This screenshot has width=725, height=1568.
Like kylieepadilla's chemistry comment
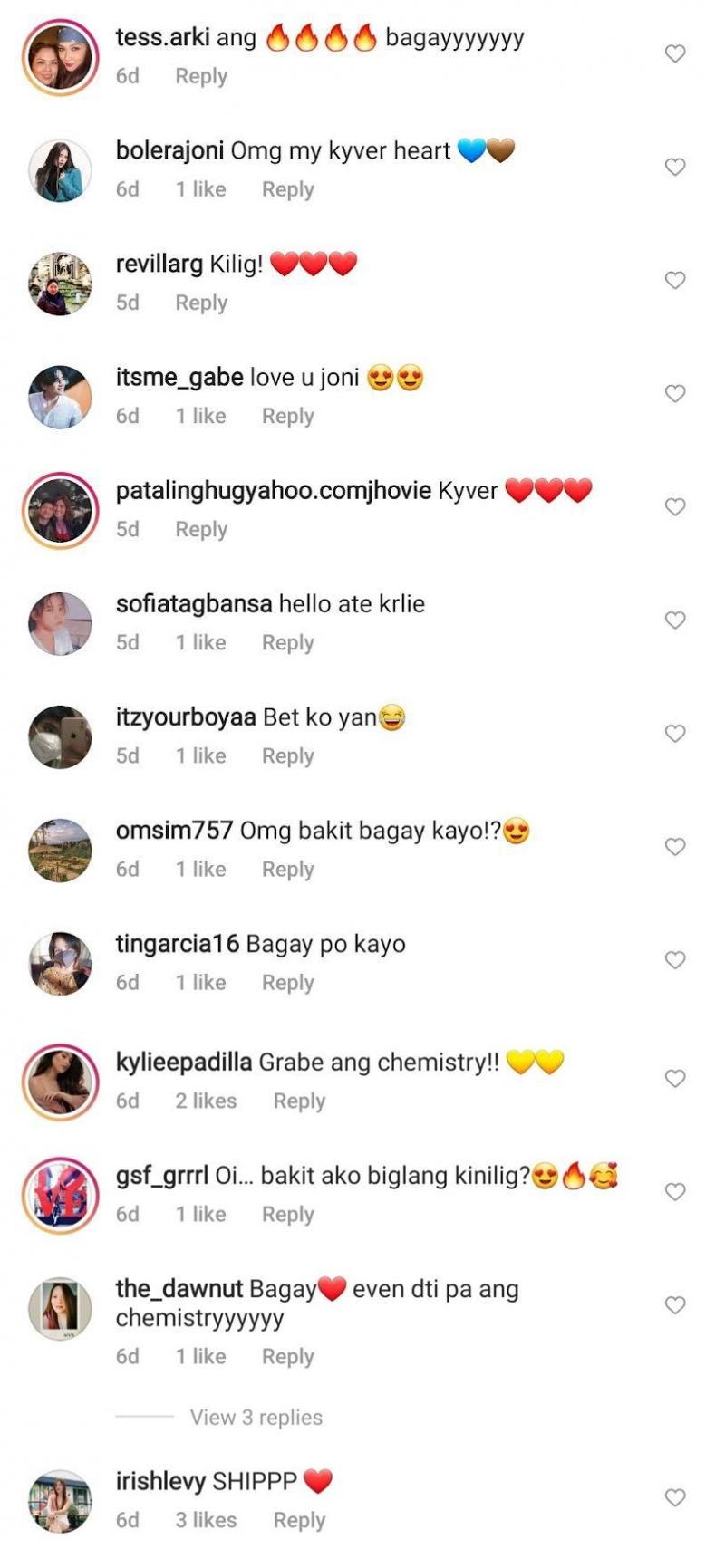tap(675, 1078)
